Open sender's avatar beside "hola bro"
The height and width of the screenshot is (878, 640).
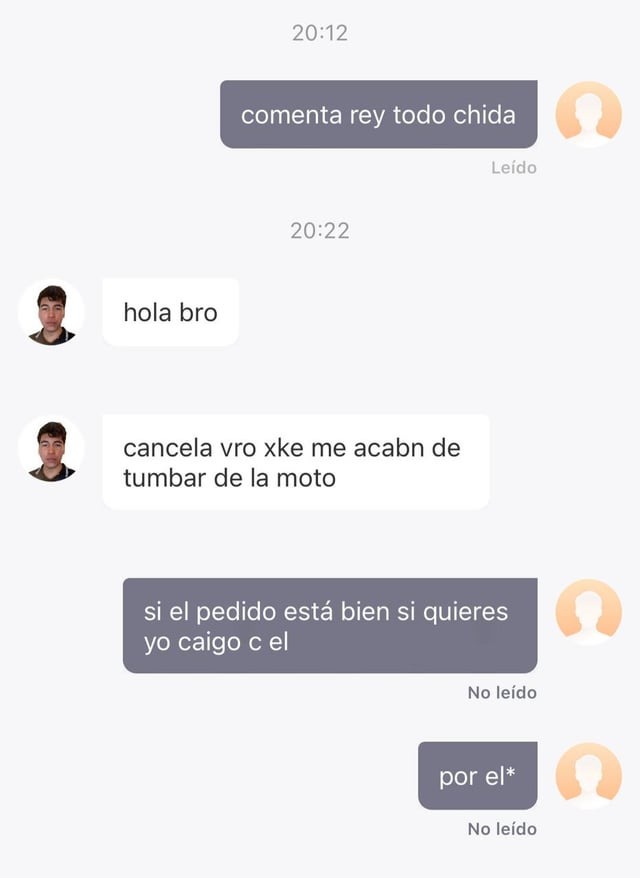coord(51,313)
